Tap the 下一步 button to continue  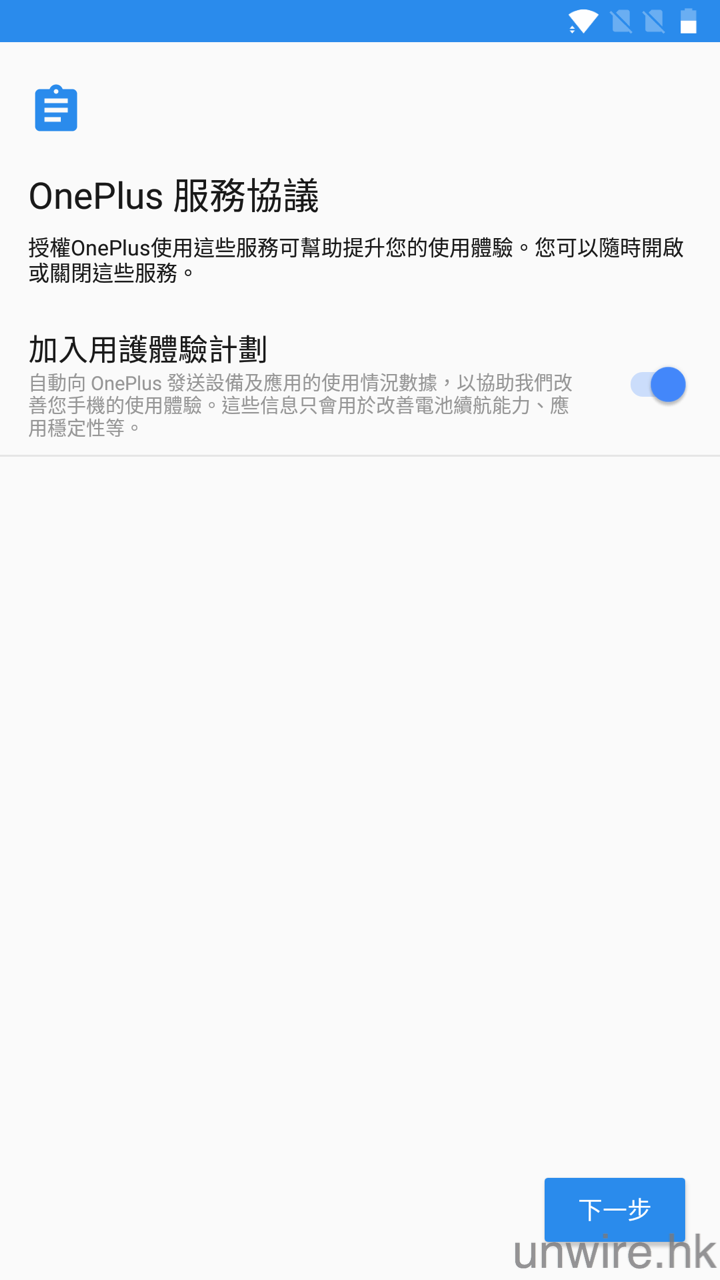coord(614,1209)
